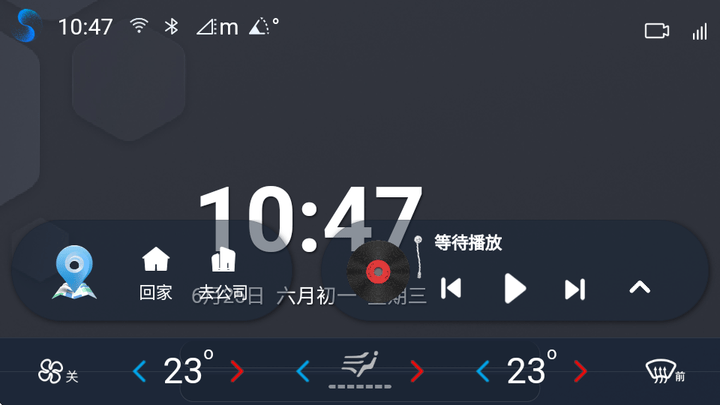Decrease the fan airflow level

303,373
